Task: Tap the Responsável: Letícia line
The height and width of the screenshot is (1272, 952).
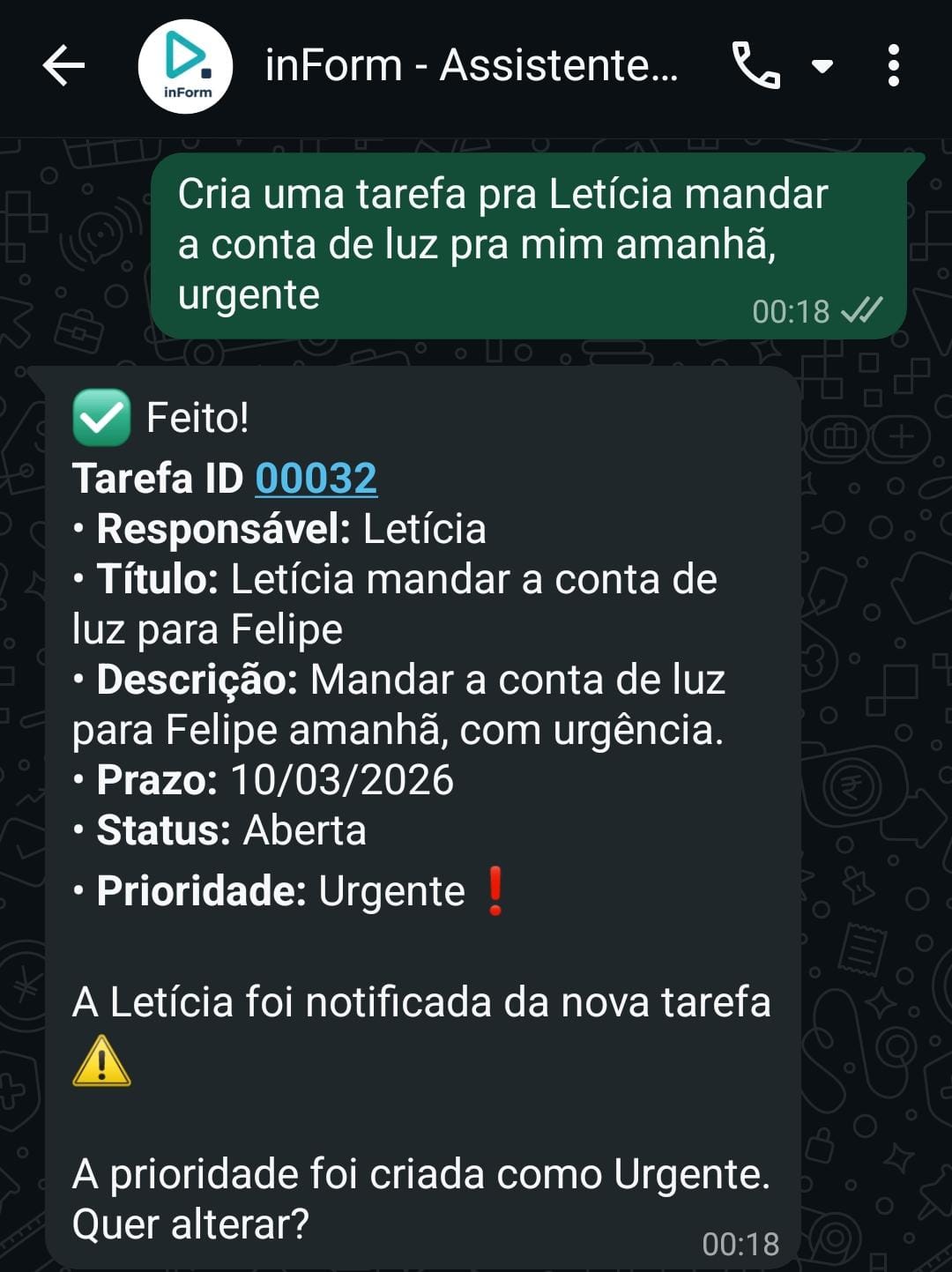Action: pyautogui.click(x=278, y=529)
